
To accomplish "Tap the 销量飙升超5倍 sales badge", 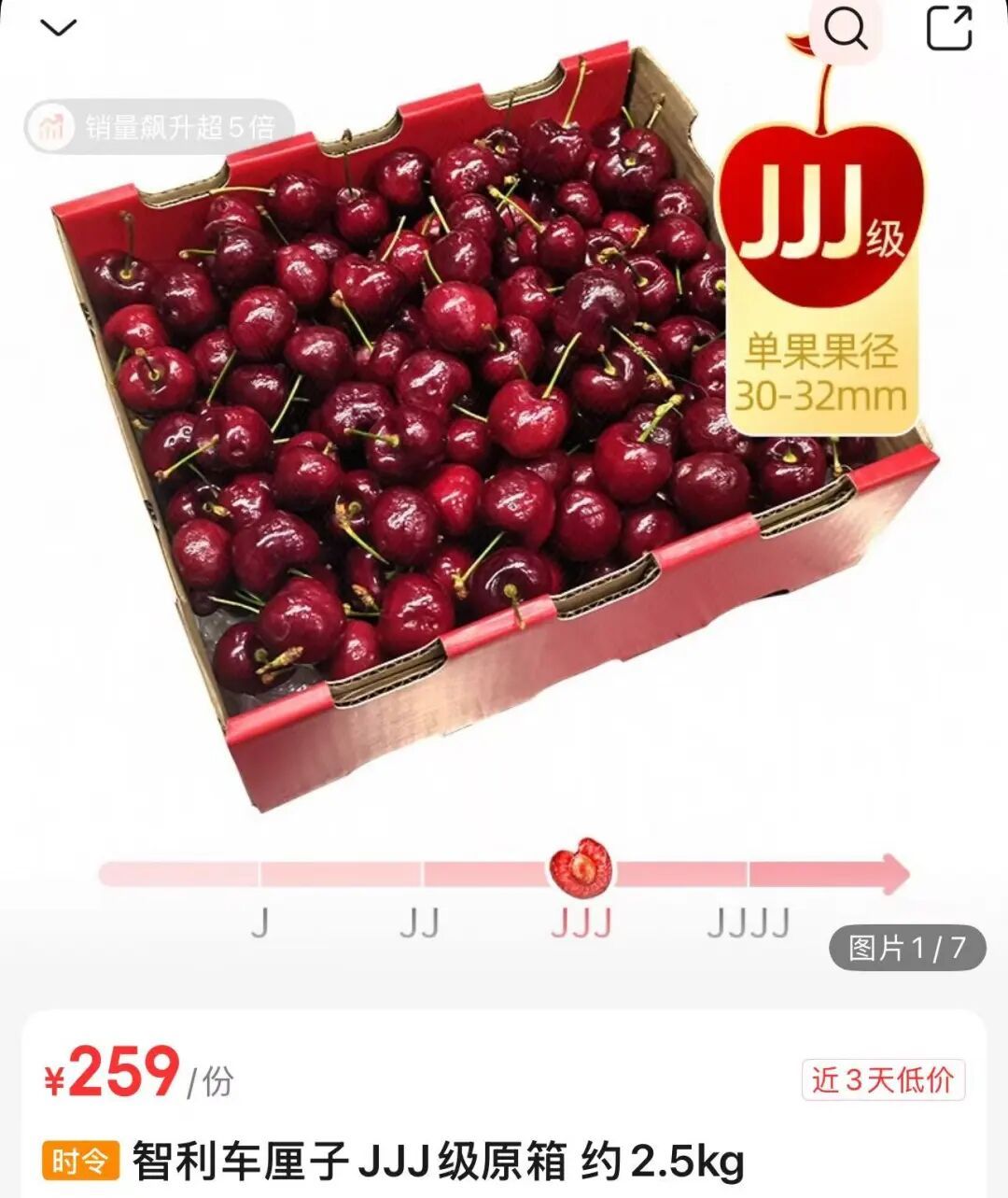I will click(x=159, y=127).
